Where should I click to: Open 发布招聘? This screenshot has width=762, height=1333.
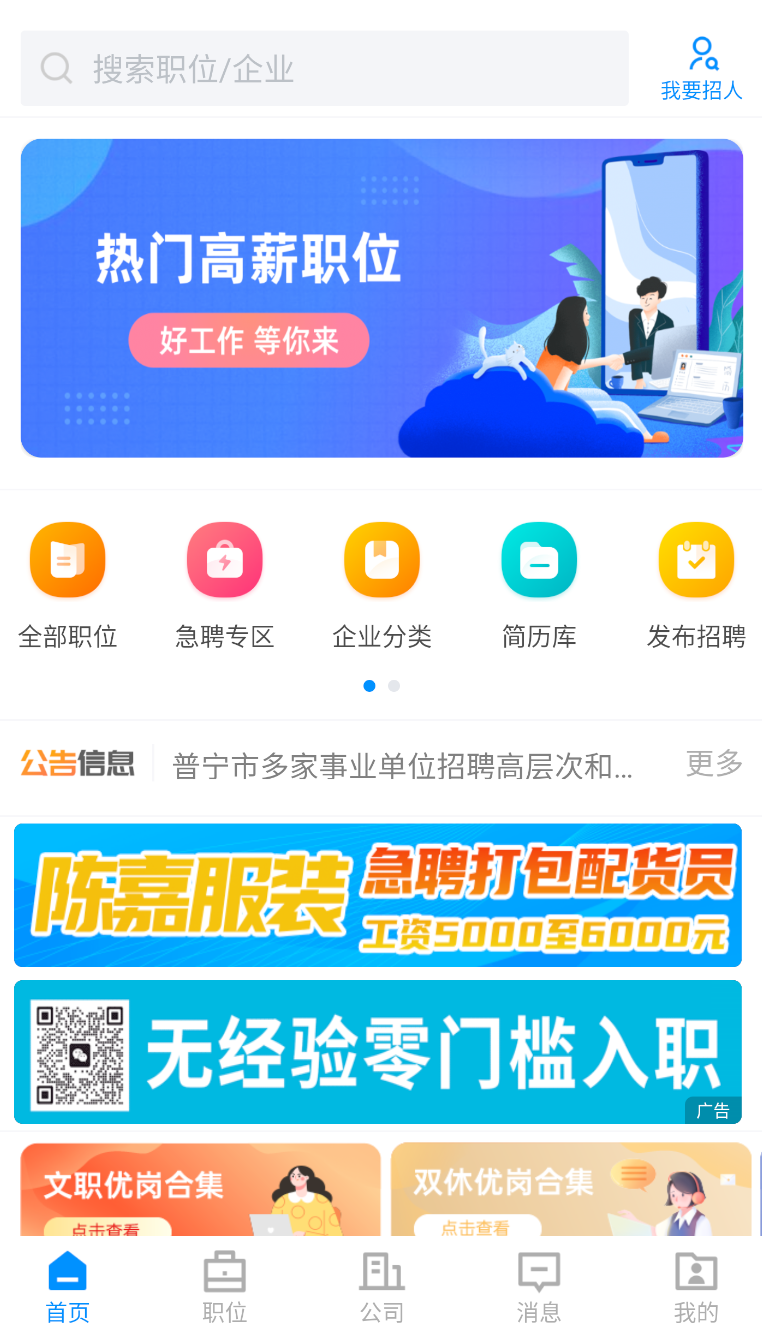coord(696,586)
